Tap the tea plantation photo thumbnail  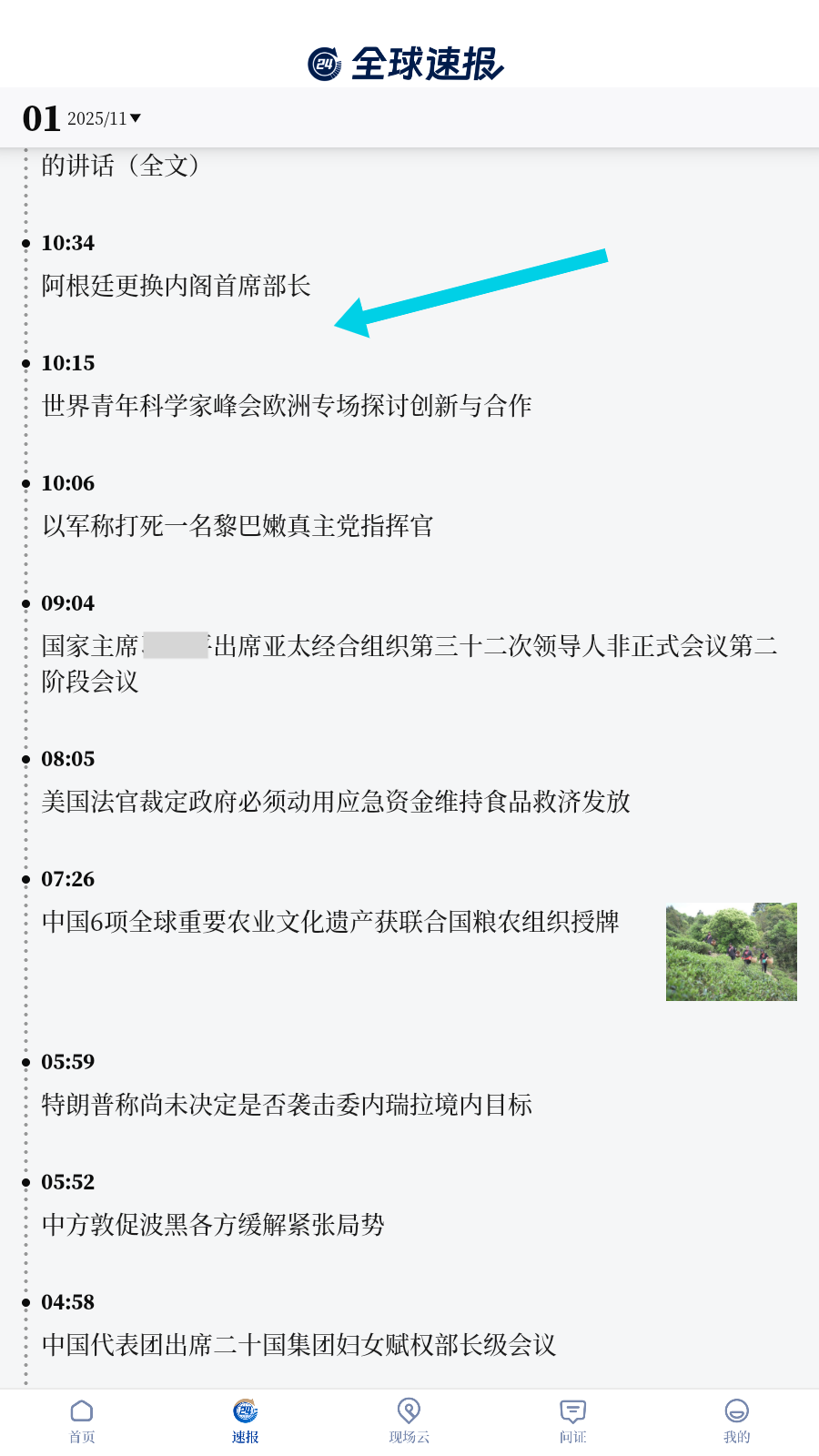(x=731, y=952)
